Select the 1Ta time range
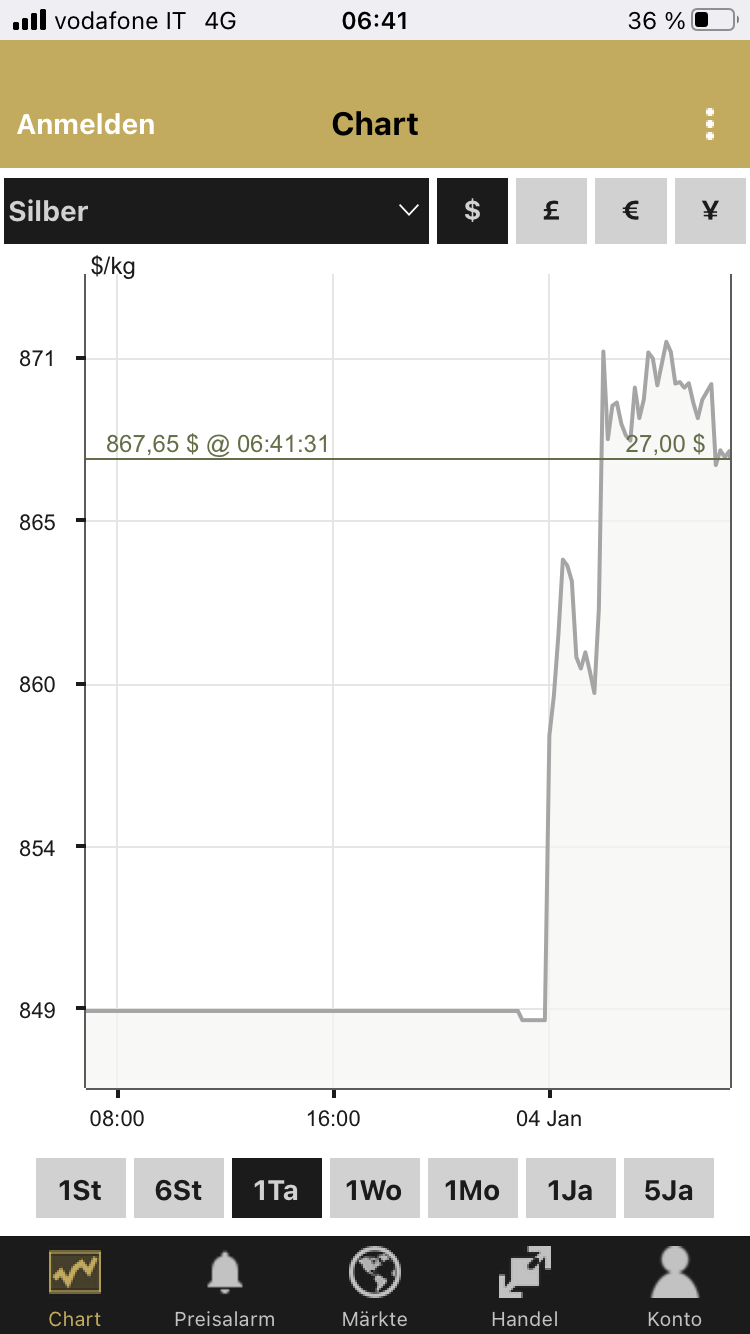The height and width of the screenshot is (1334, 750). 277,1189
